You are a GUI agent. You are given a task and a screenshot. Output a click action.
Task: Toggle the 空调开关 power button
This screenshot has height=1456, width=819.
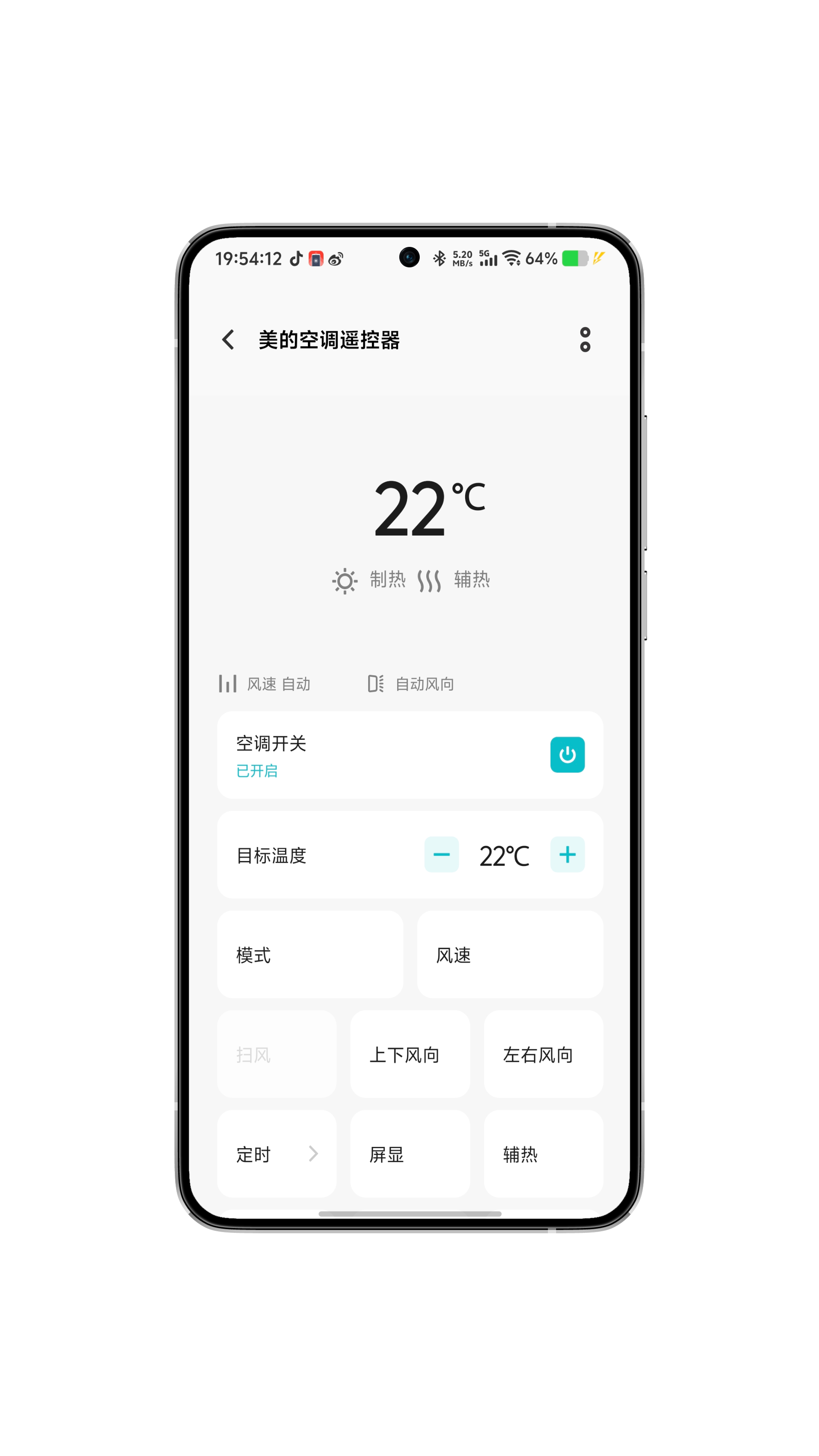click(568, 755)
